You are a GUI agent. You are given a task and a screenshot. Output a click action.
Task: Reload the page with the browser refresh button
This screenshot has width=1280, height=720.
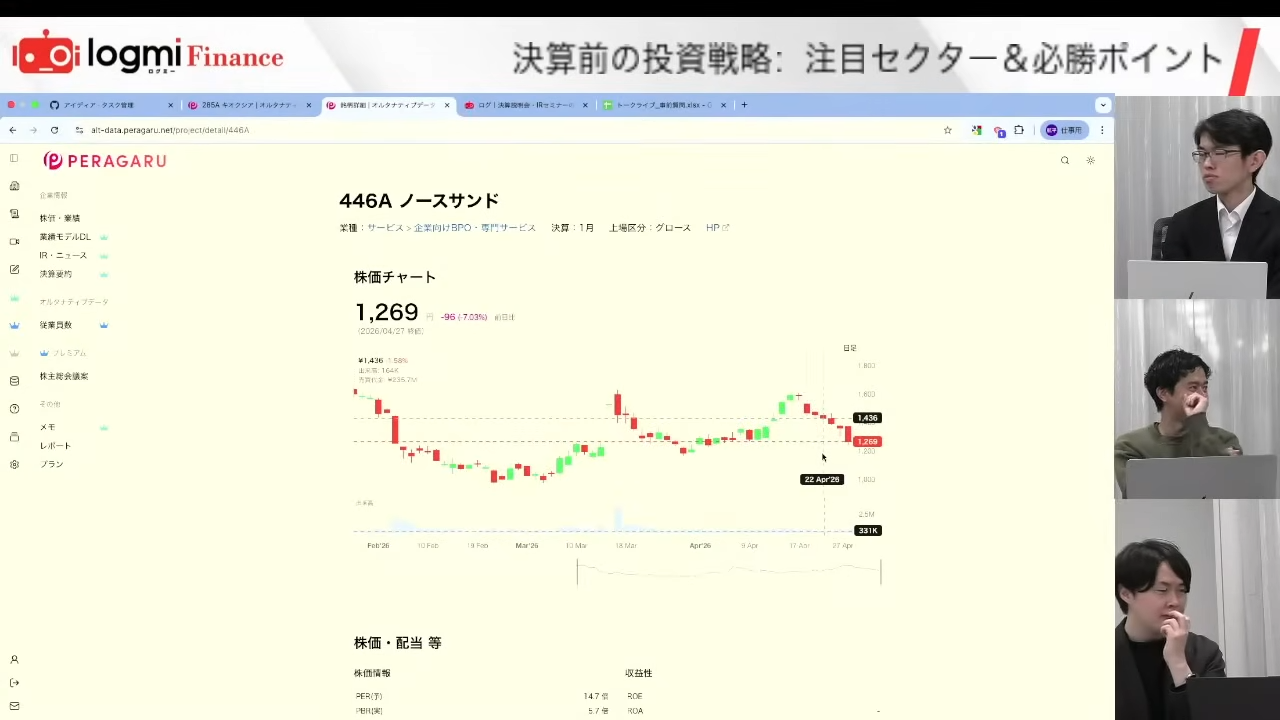pos(54,130)
